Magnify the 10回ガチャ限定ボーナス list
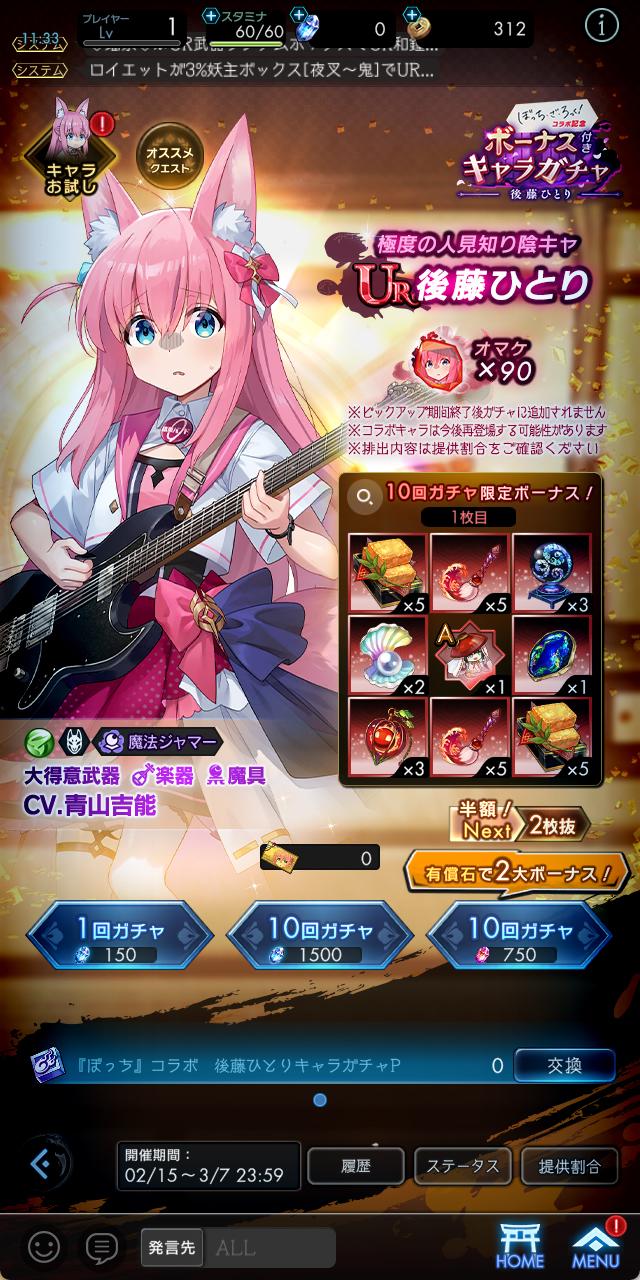Screen dimensions: 640x1280 (x=359, y=494)
